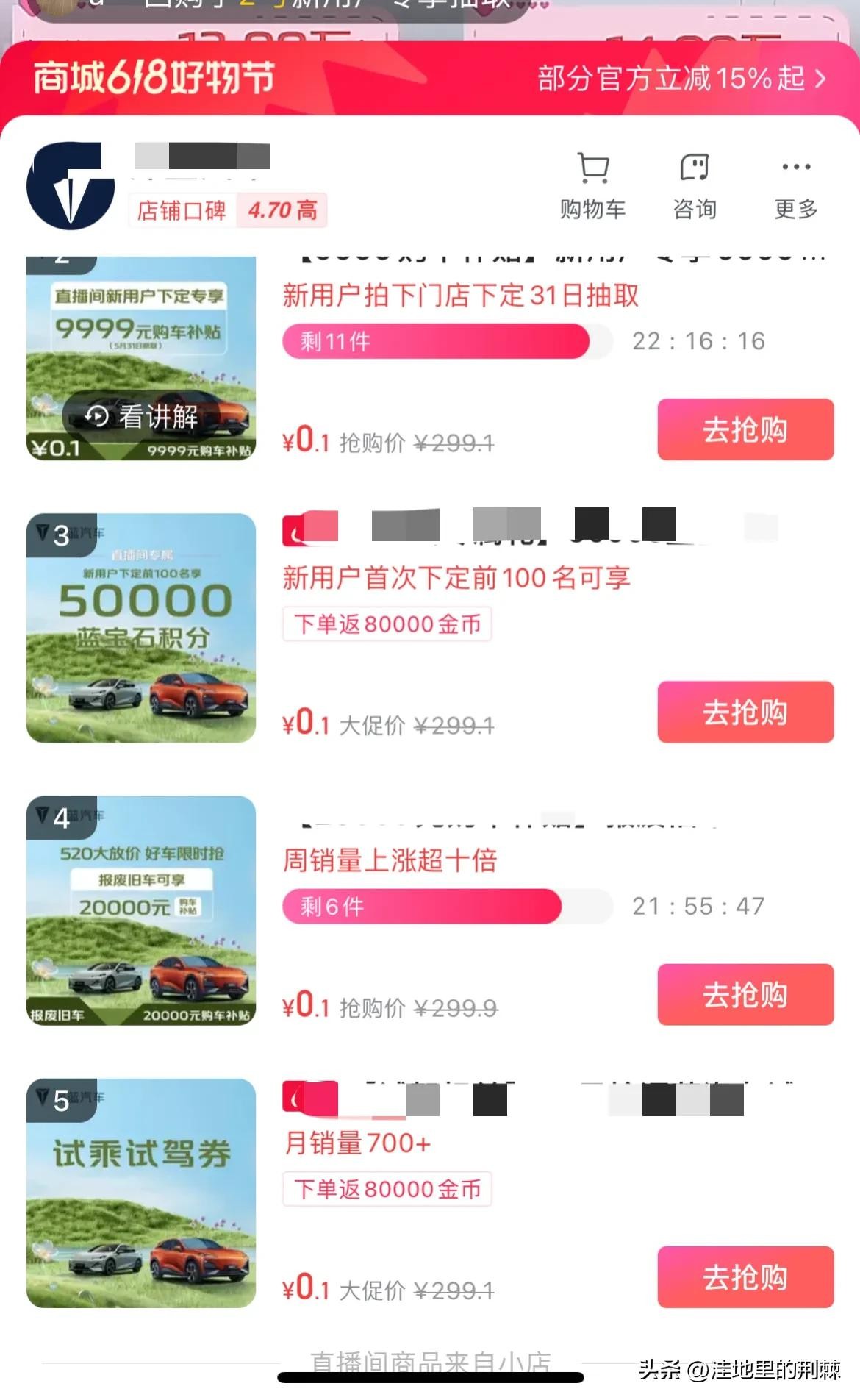Tap 去抢购 for the 50000蓝宝石积分 item

click(x=745, y=712)
